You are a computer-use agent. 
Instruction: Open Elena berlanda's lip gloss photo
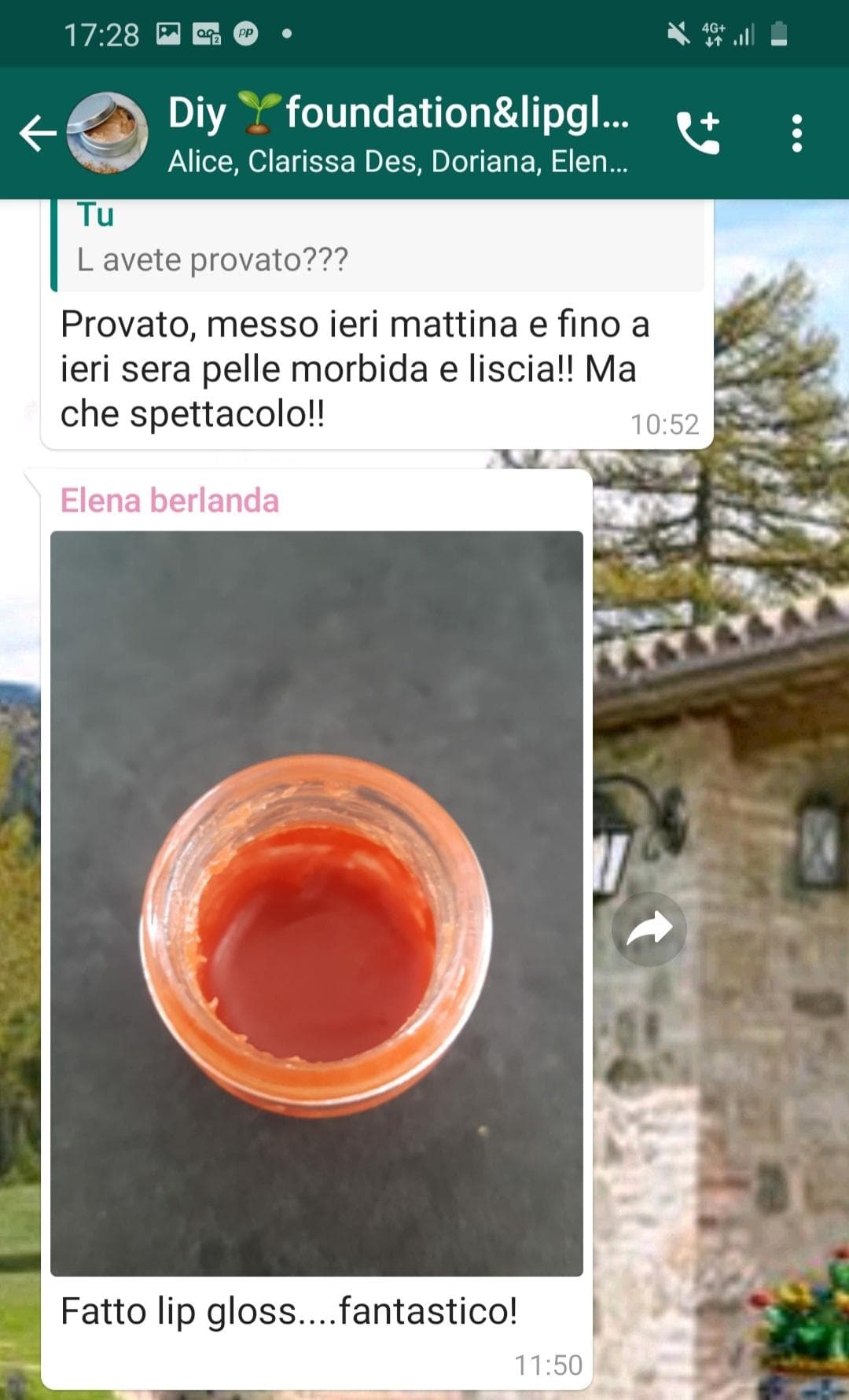coord(317,903)
